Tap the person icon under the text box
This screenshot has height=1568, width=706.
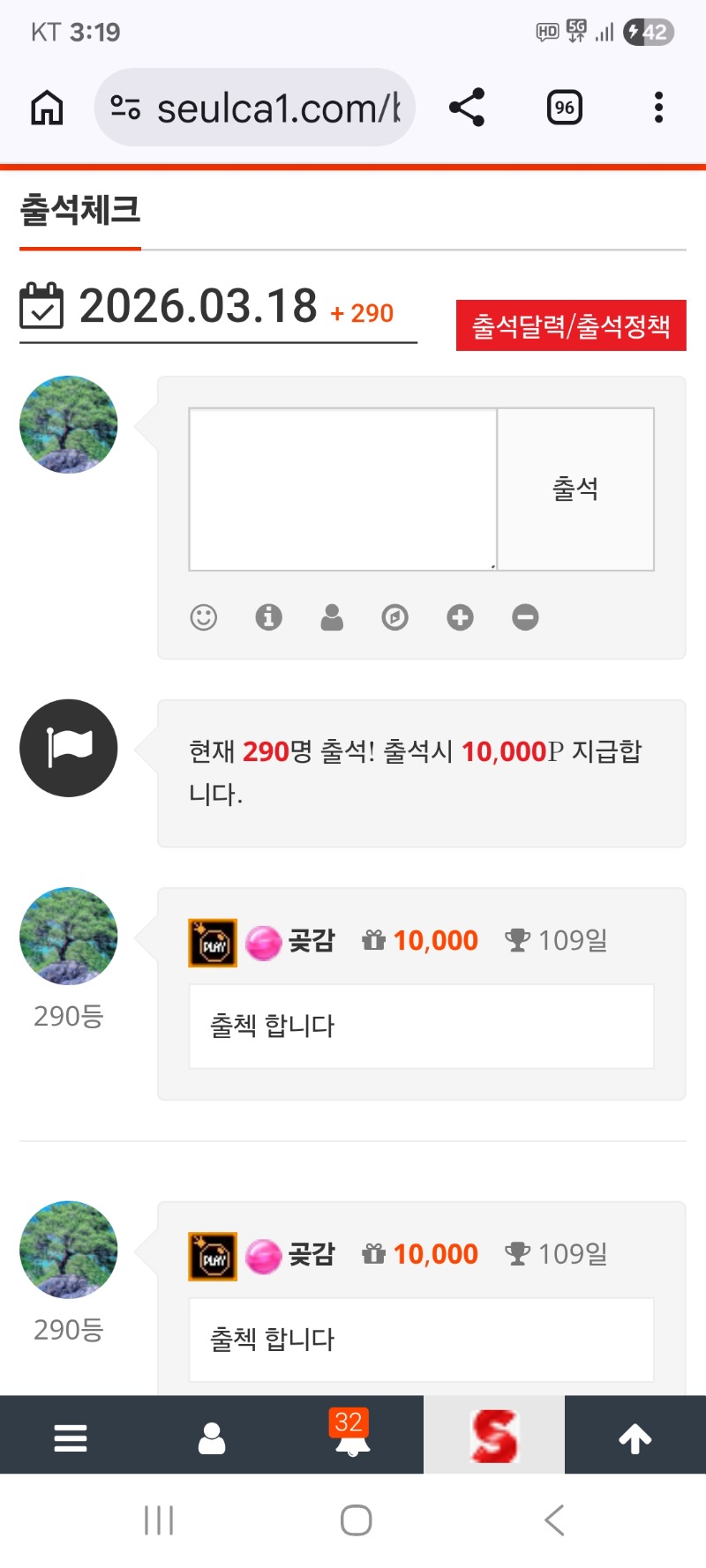click(x=332, y=617)
